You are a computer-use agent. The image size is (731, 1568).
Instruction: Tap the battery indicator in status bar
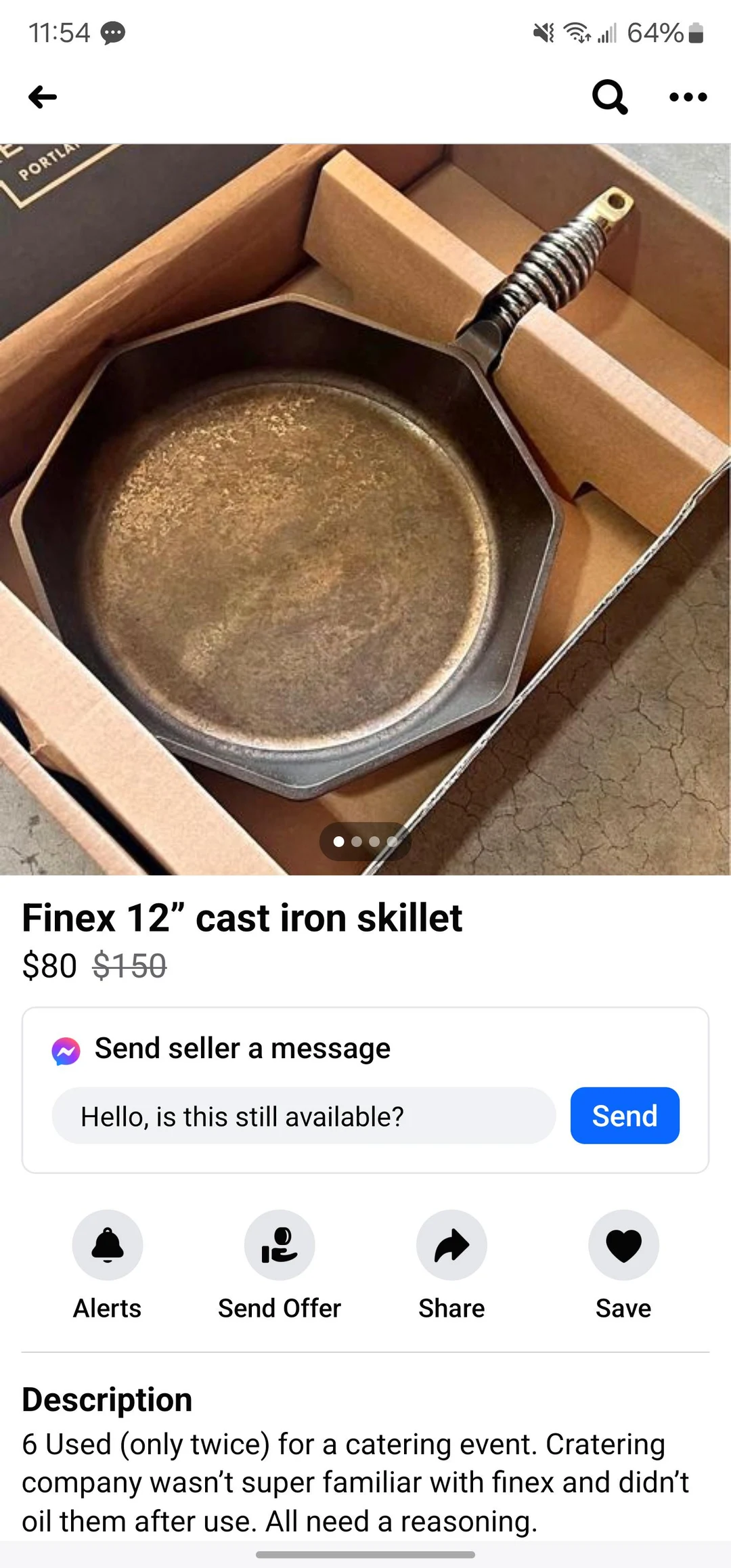click(x=696, y=32)
